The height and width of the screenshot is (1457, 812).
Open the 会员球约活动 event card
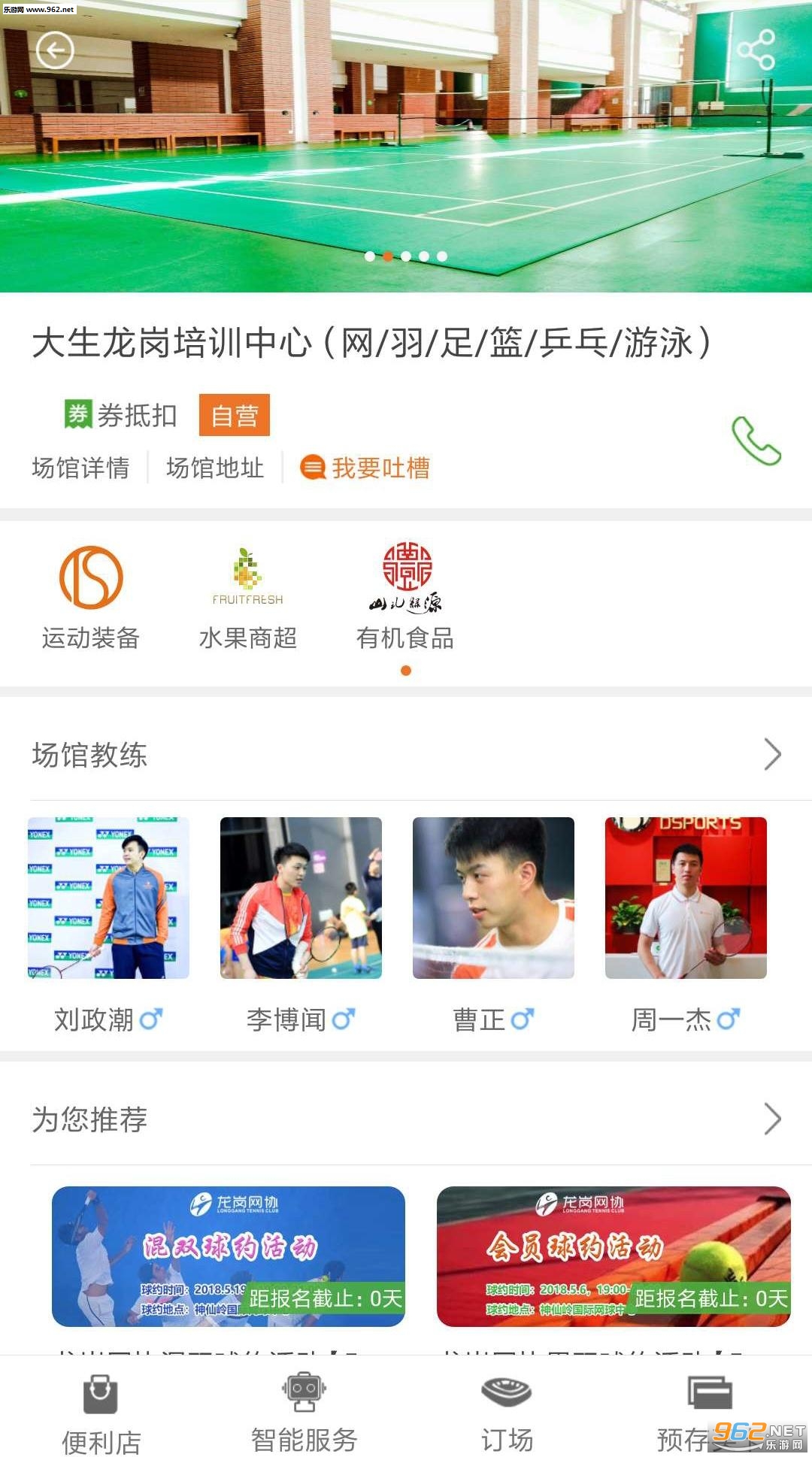614,1256
